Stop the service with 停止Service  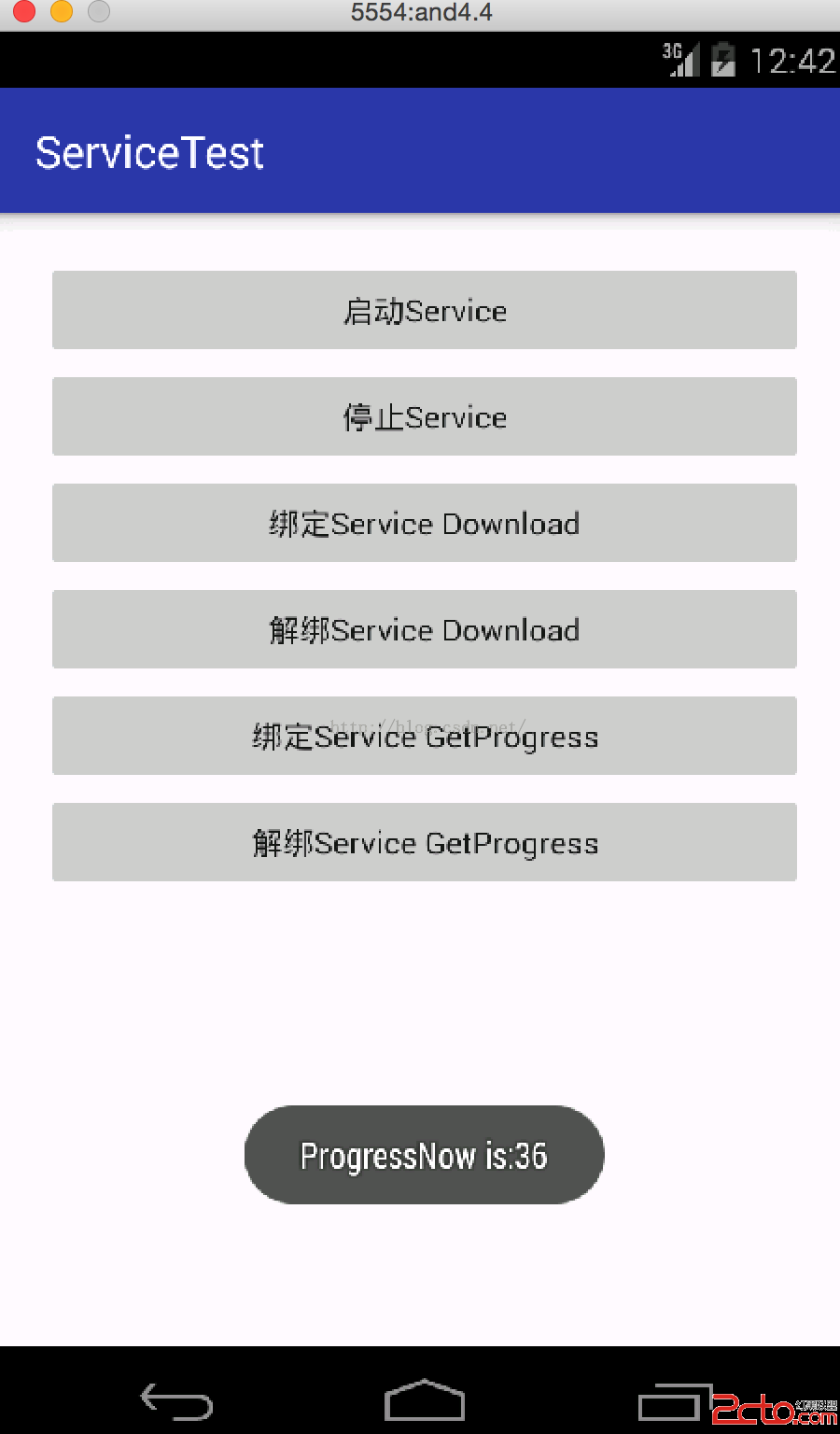click(x=425, y=416)
